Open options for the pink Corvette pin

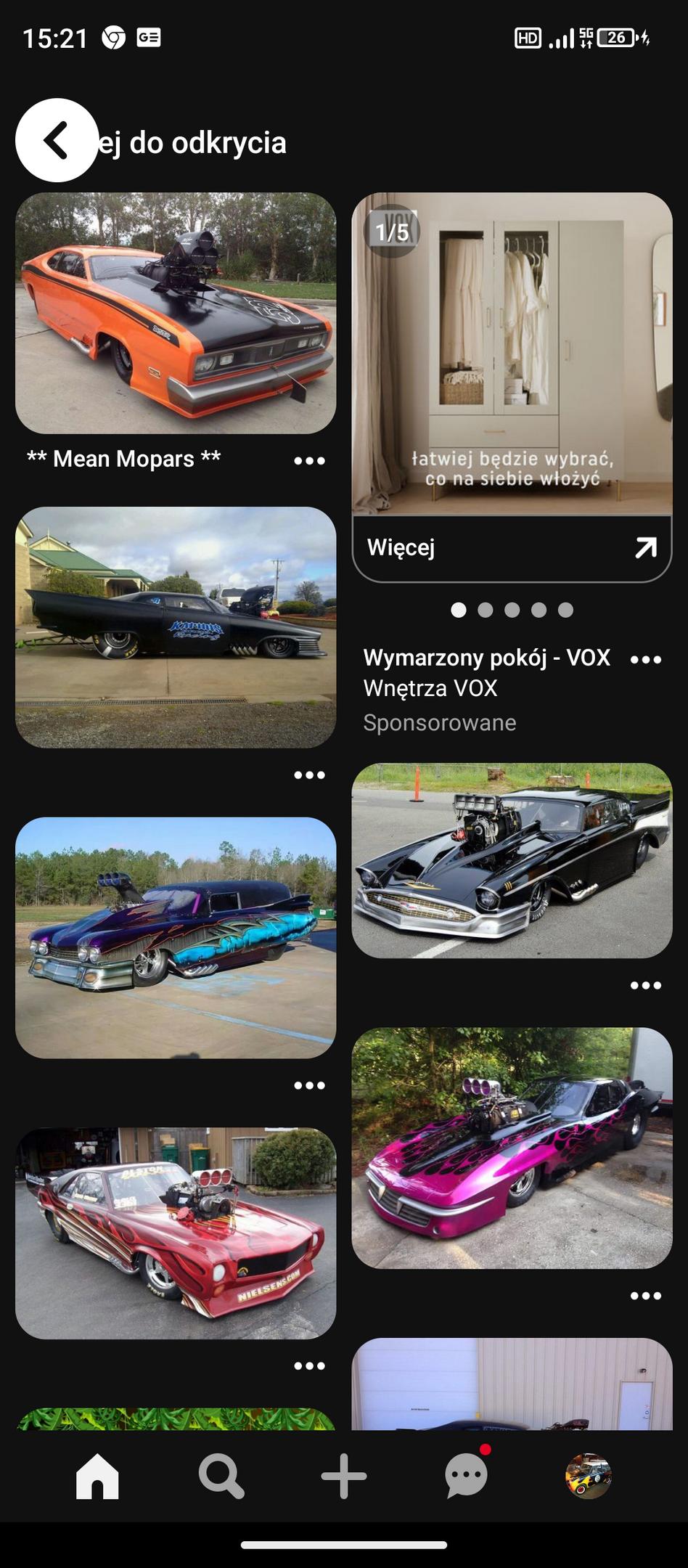pyautogui.click(x=645, y=1296)
